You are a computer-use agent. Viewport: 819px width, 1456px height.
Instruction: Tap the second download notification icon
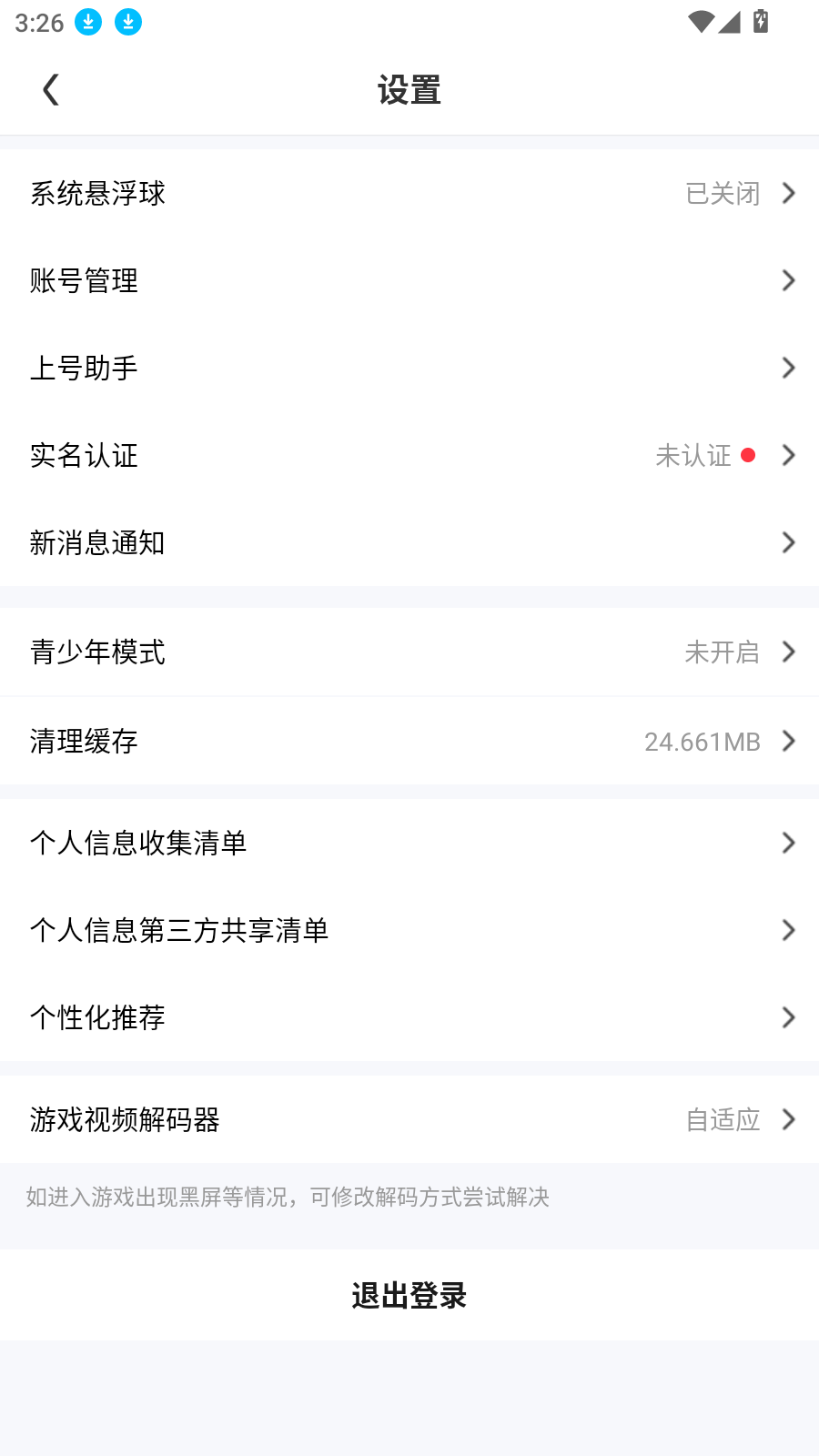point(128,22)
